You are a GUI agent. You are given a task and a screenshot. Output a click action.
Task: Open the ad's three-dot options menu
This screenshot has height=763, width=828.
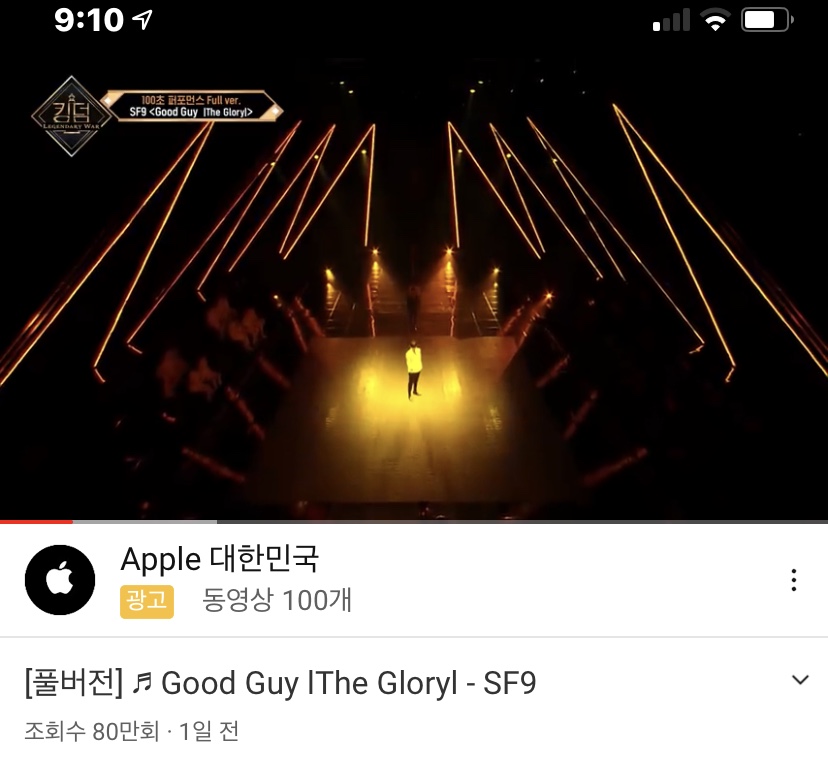[793, 580]
